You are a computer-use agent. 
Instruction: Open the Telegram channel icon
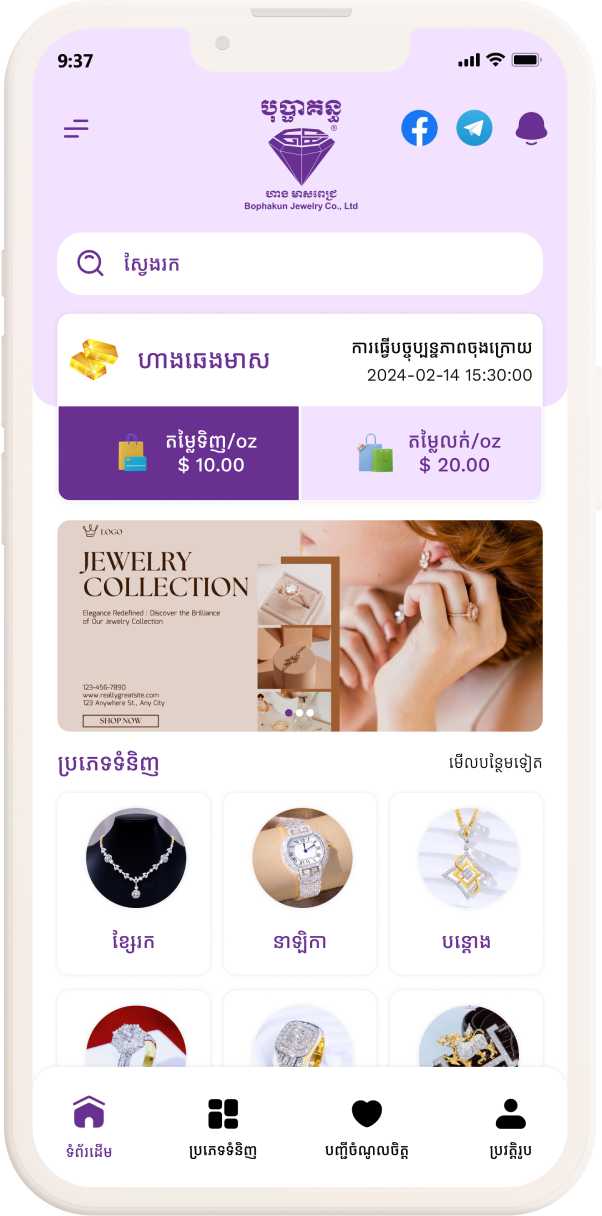(474, 128)
